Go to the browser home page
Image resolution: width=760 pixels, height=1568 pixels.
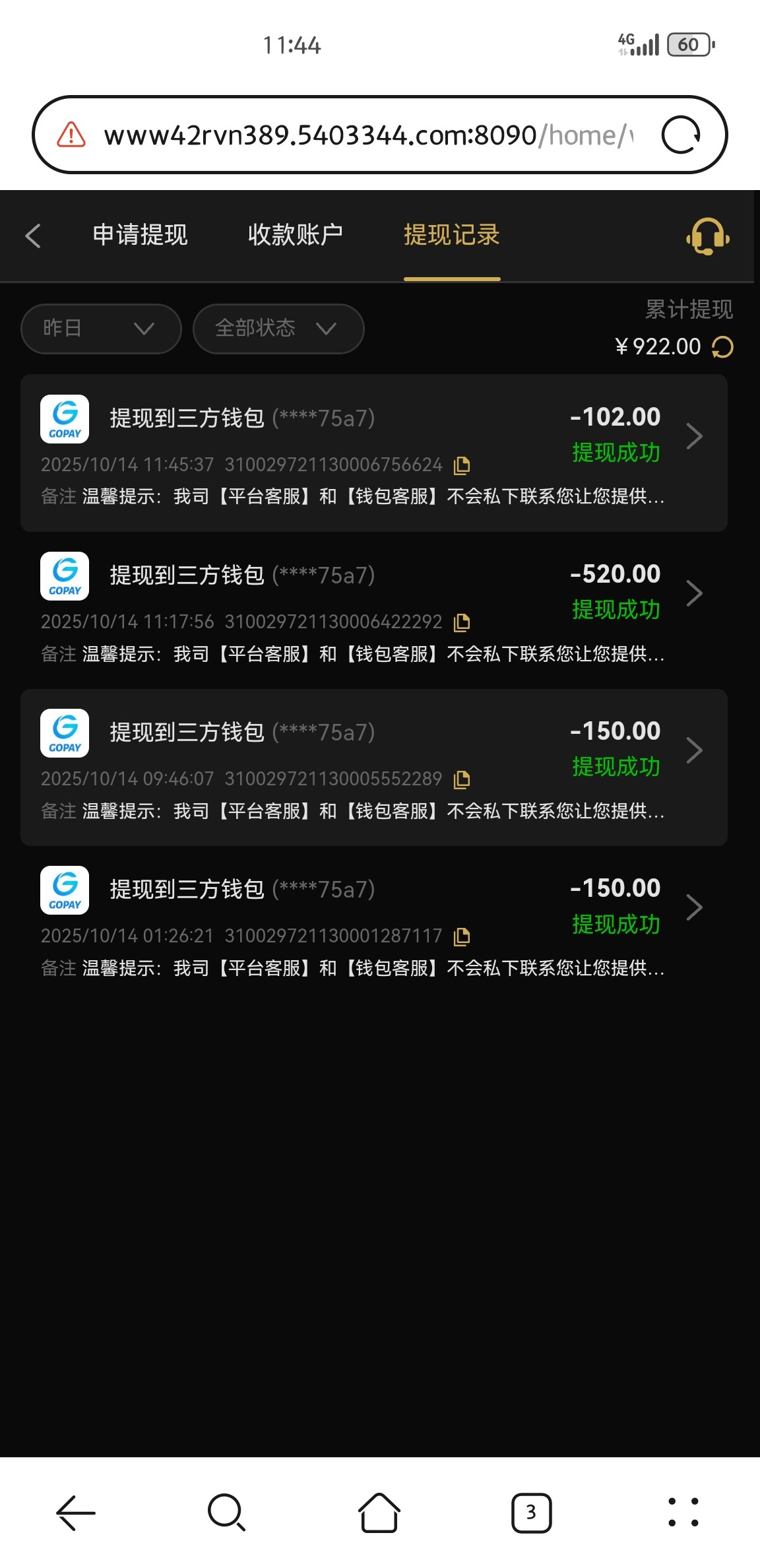point(379,1513)
